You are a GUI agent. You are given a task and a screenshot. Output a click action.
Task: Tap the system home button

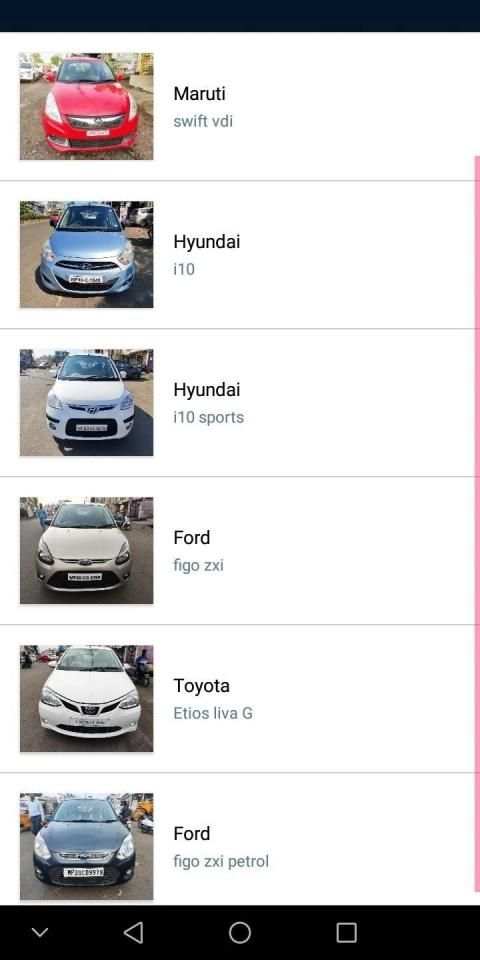coord(240,933)
